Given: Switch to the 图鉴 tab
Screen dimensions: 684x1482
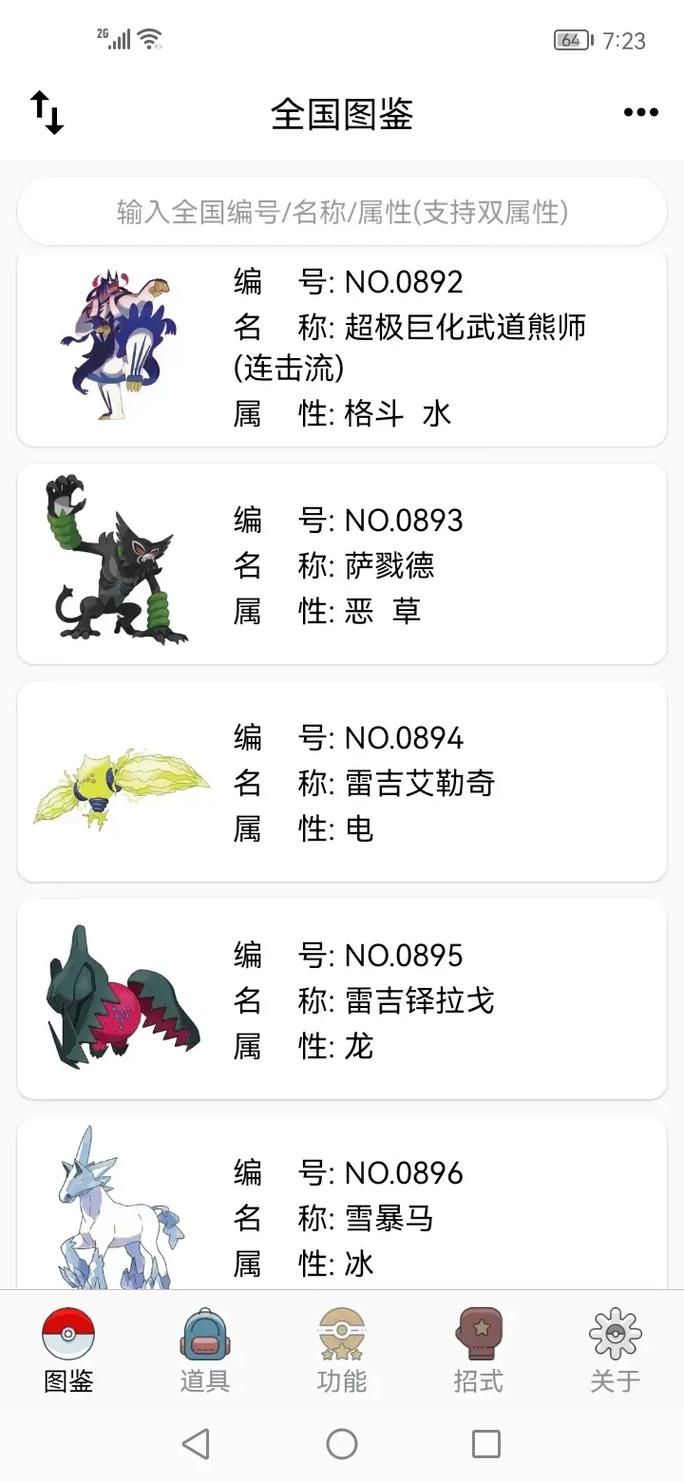Looking at the screenshot, I should (x=68, y=1350).
